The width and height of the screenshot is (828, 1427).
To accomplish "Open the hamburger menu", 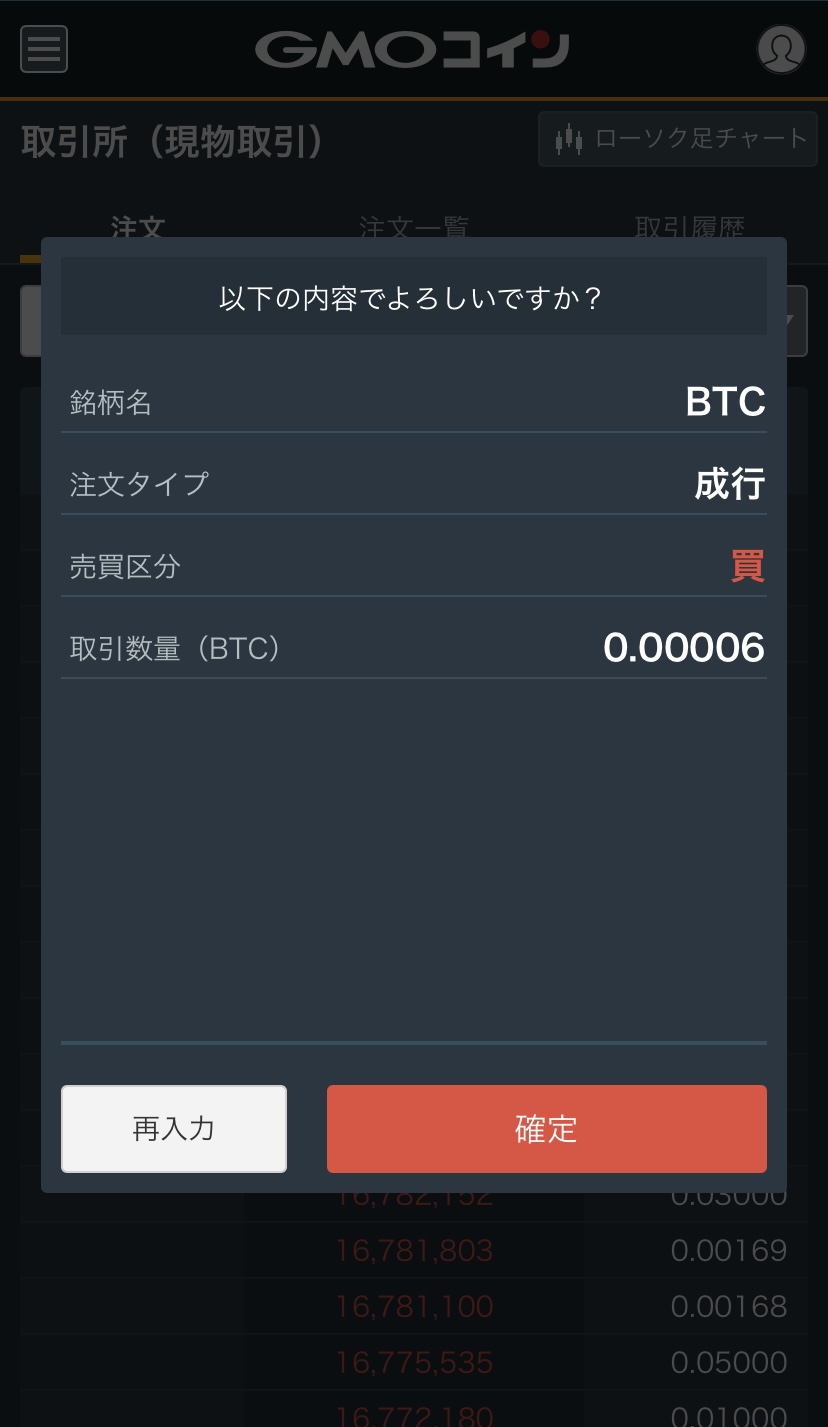I will point(44,49).
